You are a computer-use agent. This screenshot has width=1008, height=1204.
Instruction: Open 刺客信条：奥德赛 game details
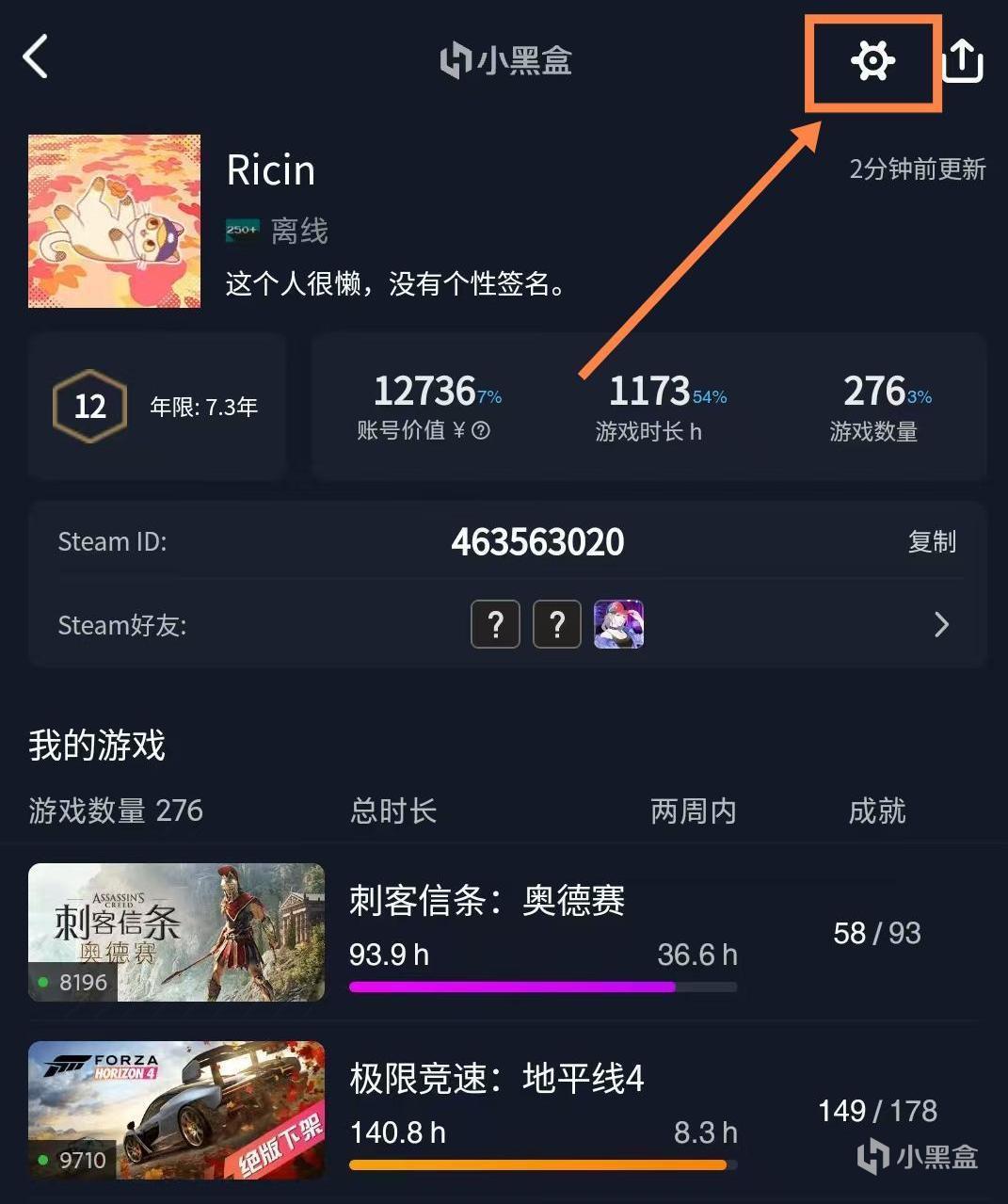(487, 901)
